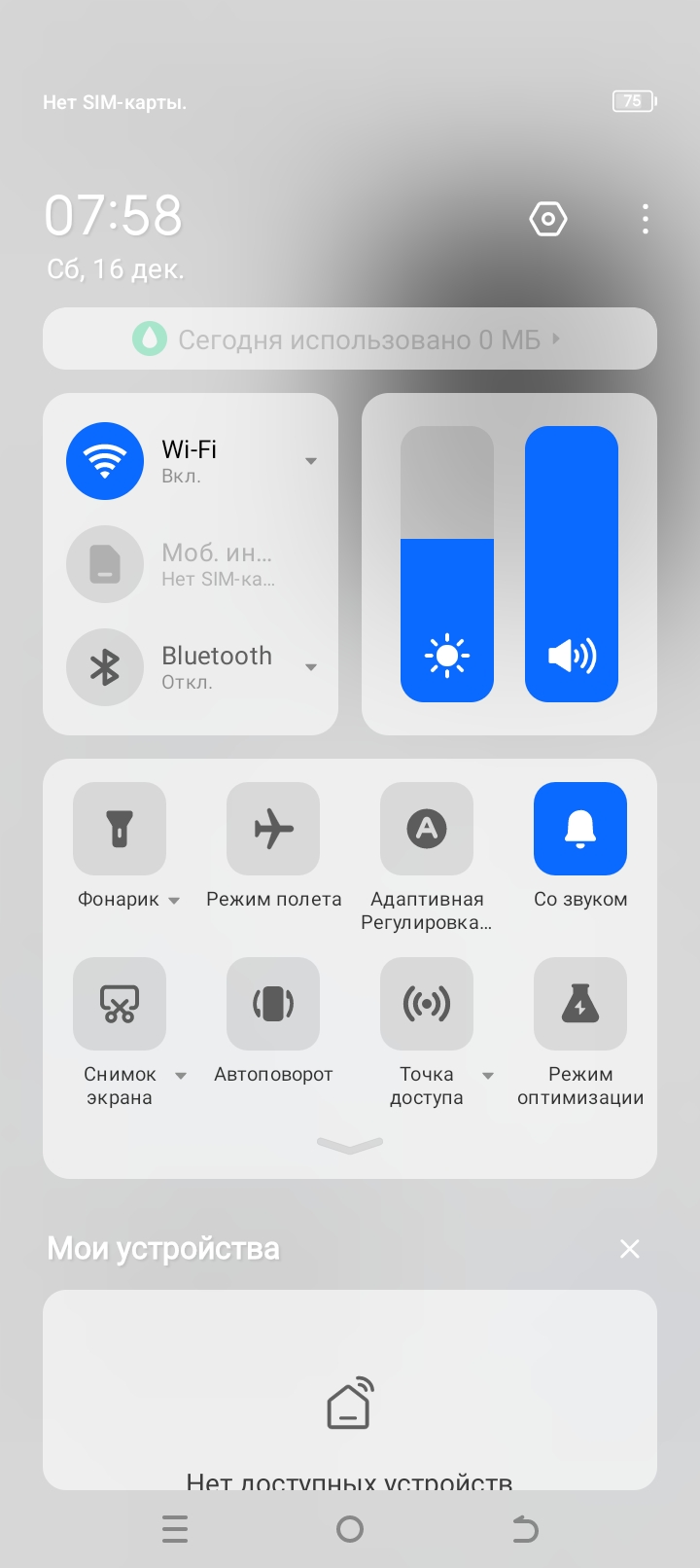The image size is (700, 1568).
Task: Open settings via the hexagon gear icon
Action: point(547,219)
